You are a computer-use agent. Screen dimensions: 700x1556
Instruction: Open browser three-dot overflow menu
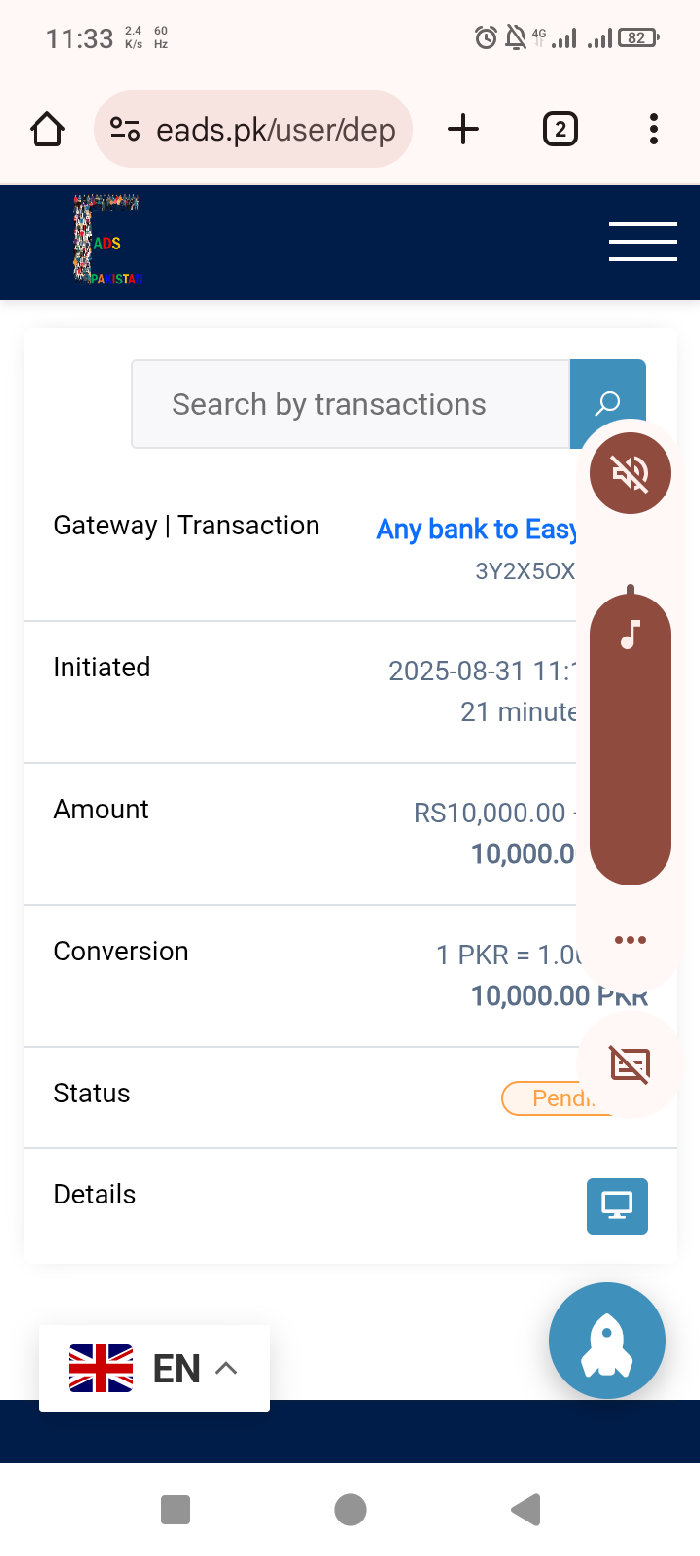653,129
